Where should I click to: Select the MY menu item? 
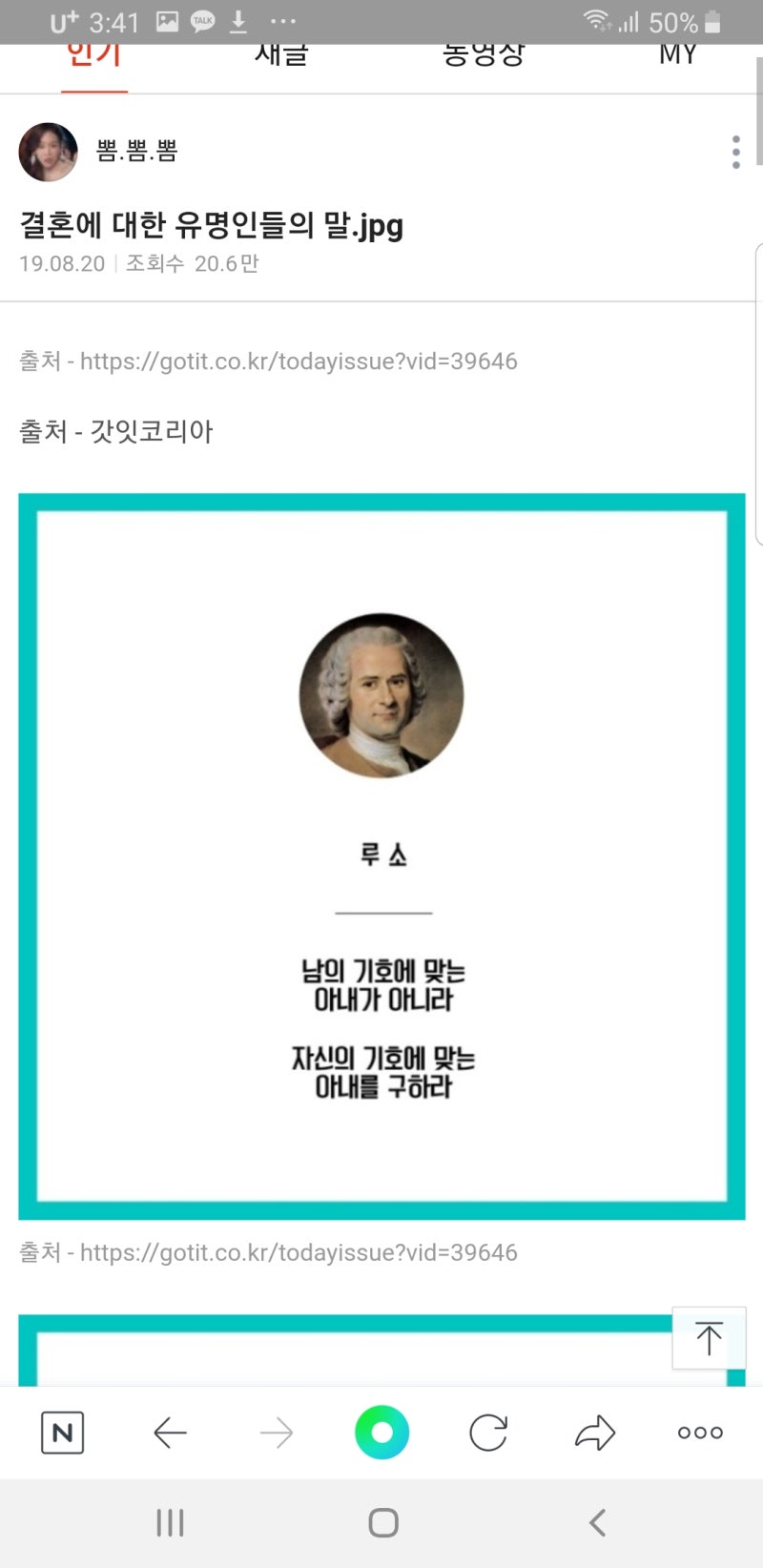coord(677,55)
